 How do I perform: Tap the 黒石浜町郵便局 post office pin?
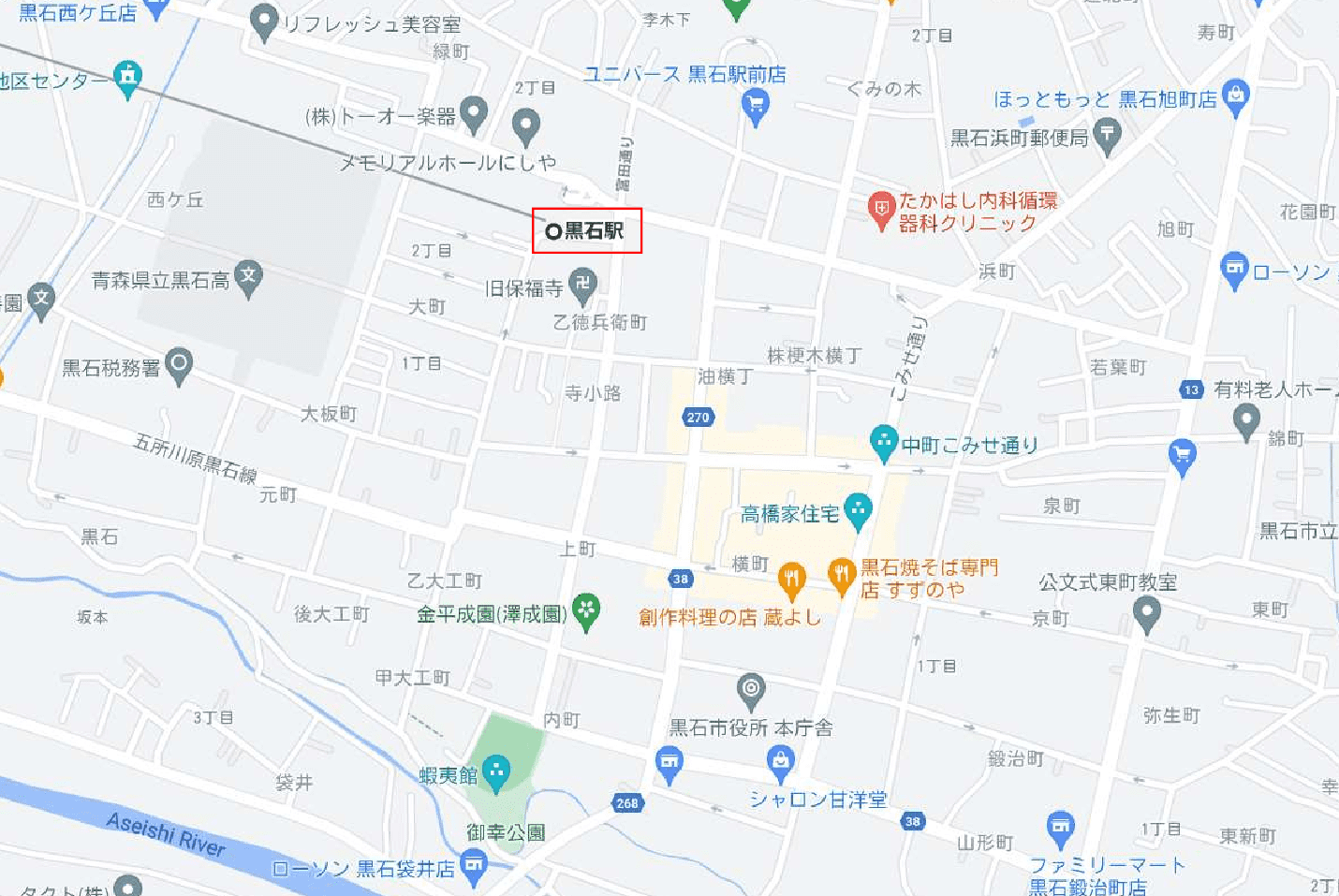1107,137
